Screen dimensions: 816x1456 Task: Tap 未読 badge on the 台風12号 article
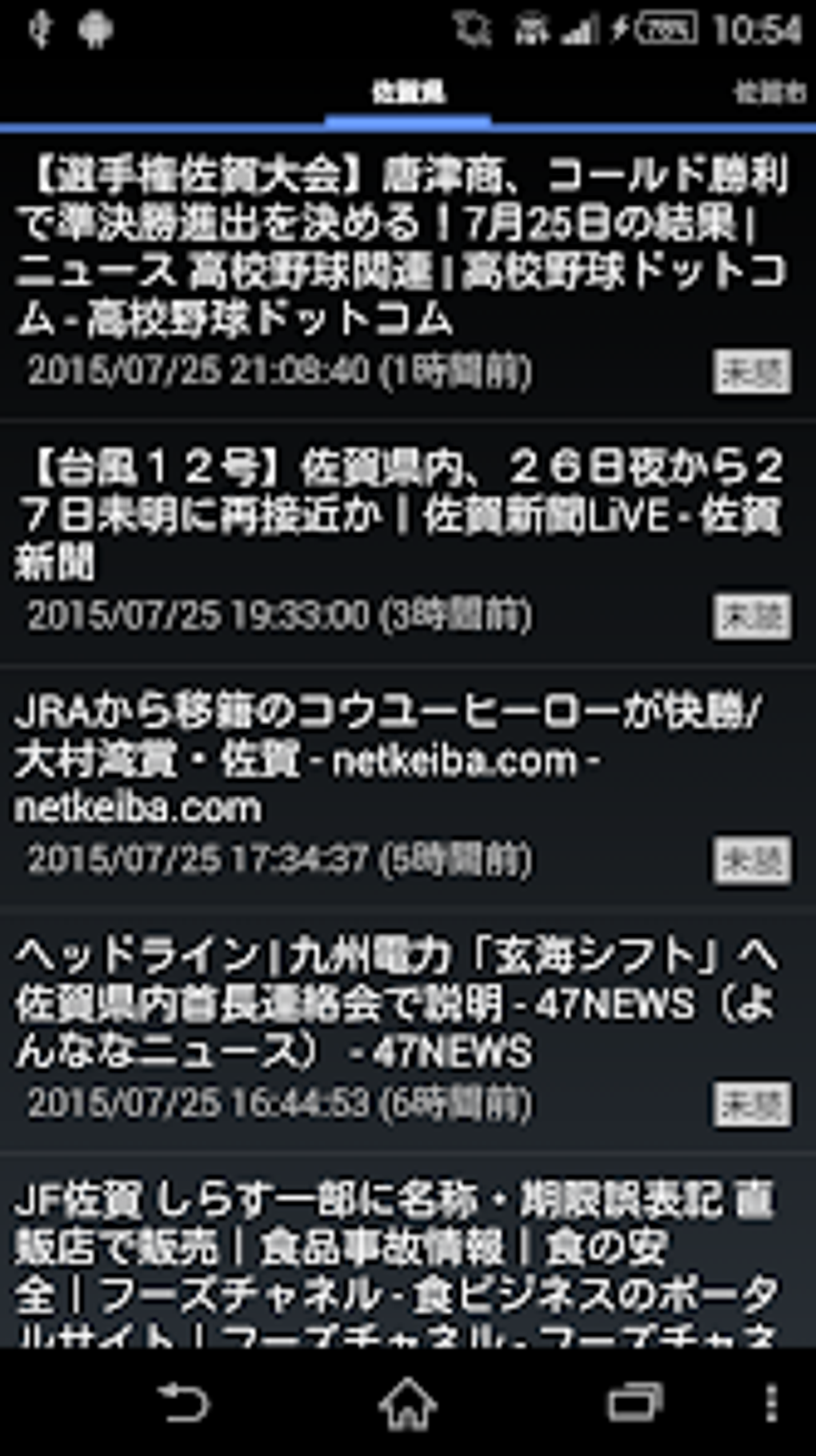752,616
